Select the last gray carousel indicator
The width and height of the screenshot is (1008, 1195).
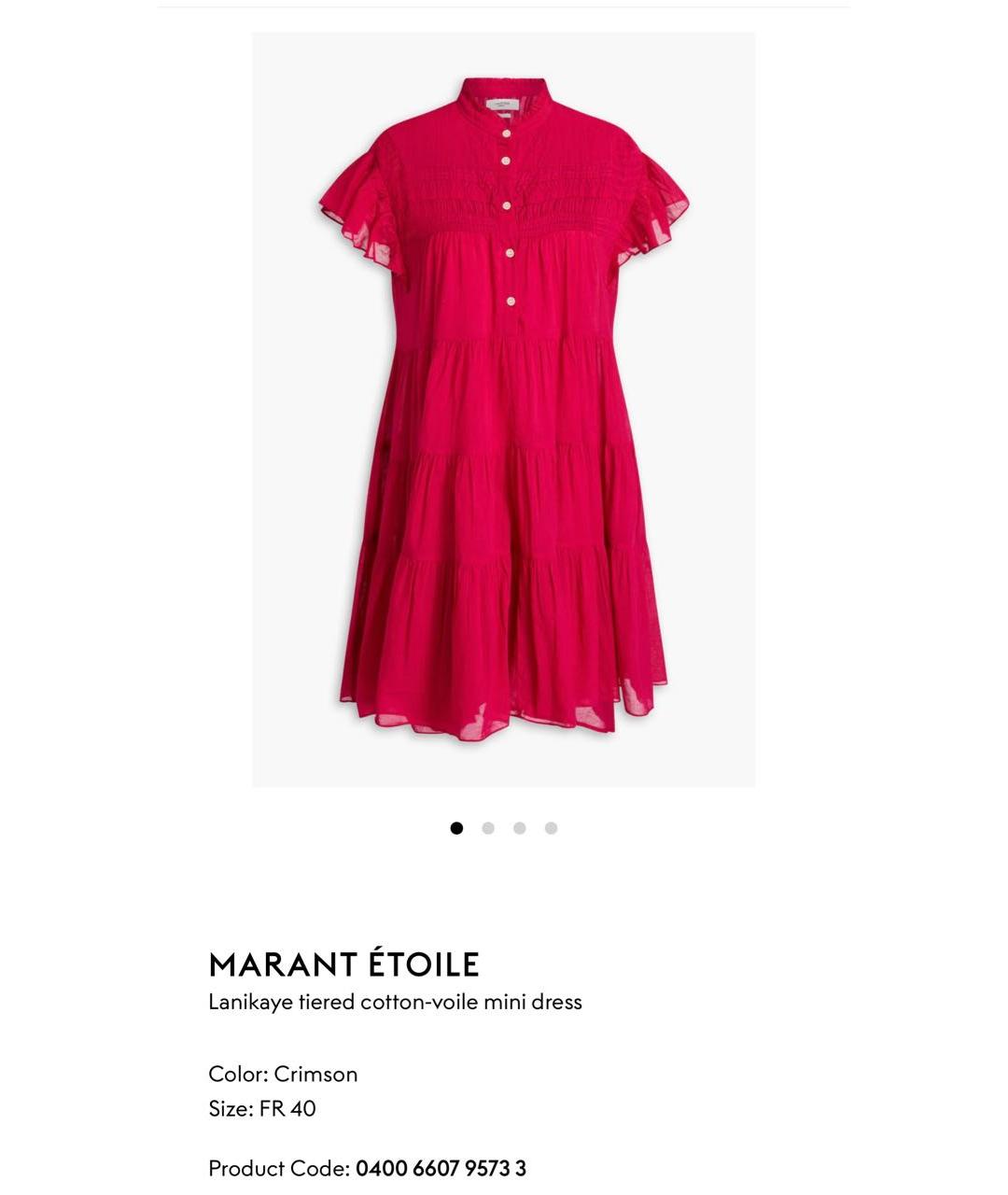coord(552,827)
